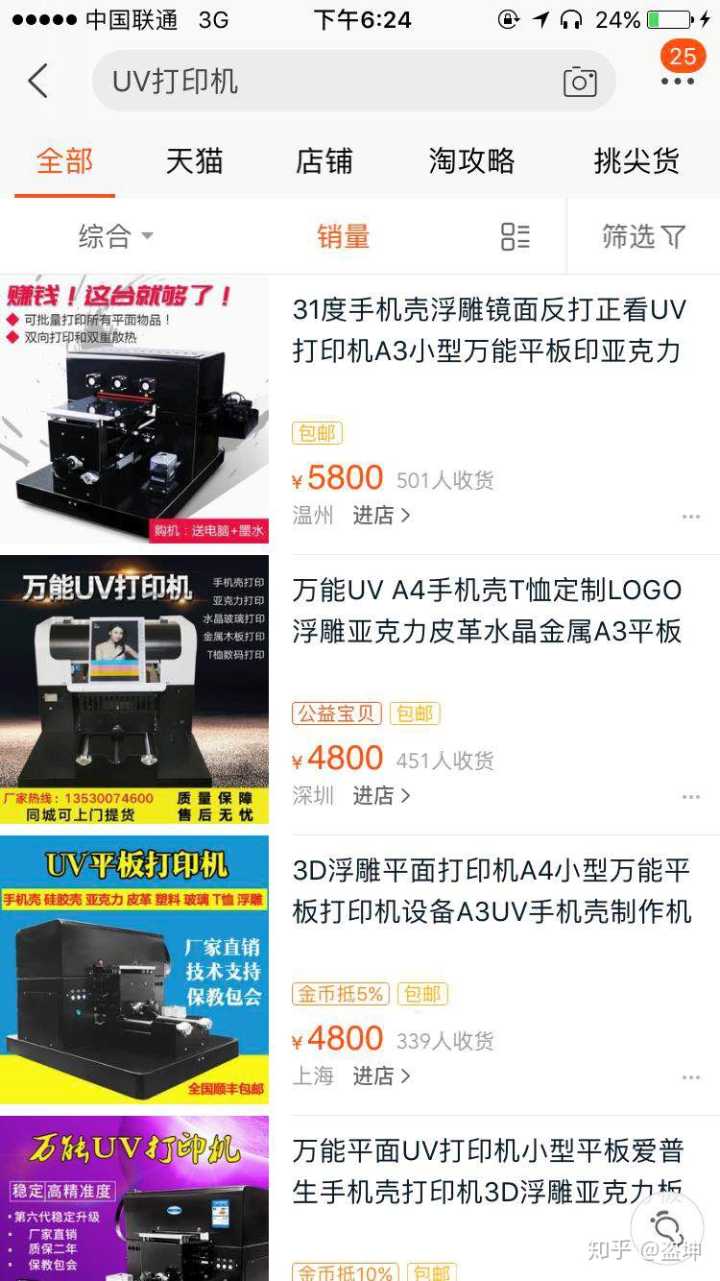
Task: Switch to the 店铺 tab
Action: 324,161
